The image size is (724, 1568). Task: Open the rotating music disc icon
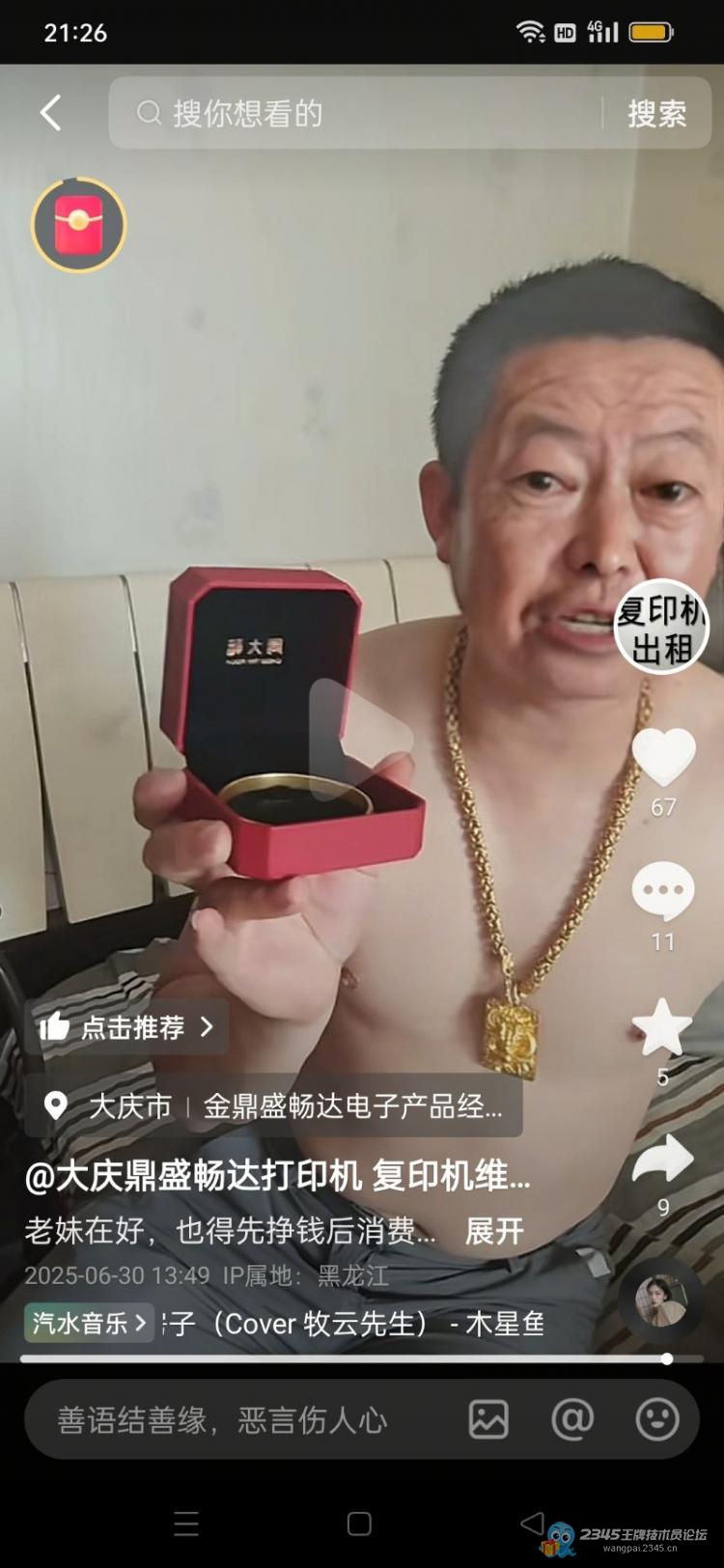[x=661, y=1301]
